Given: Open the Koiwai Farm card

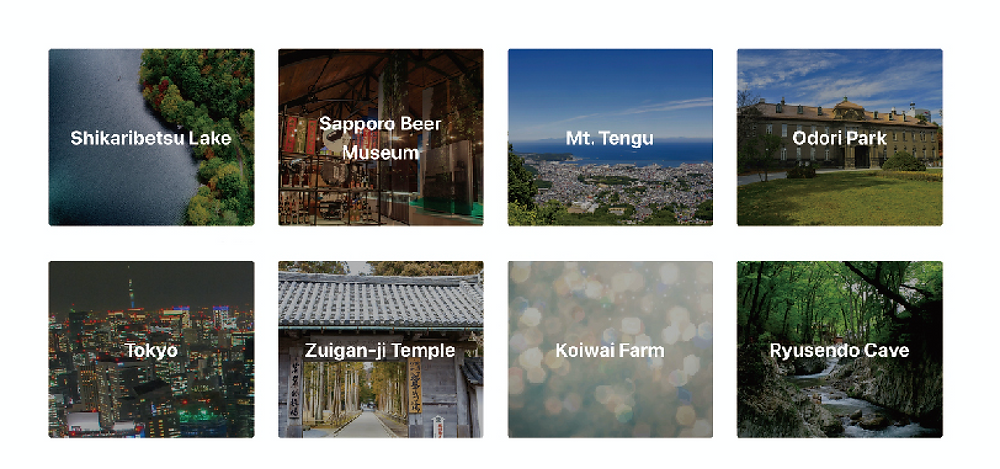Looking at the screenshot, I should pyautogui.click(x=610, y=350).
